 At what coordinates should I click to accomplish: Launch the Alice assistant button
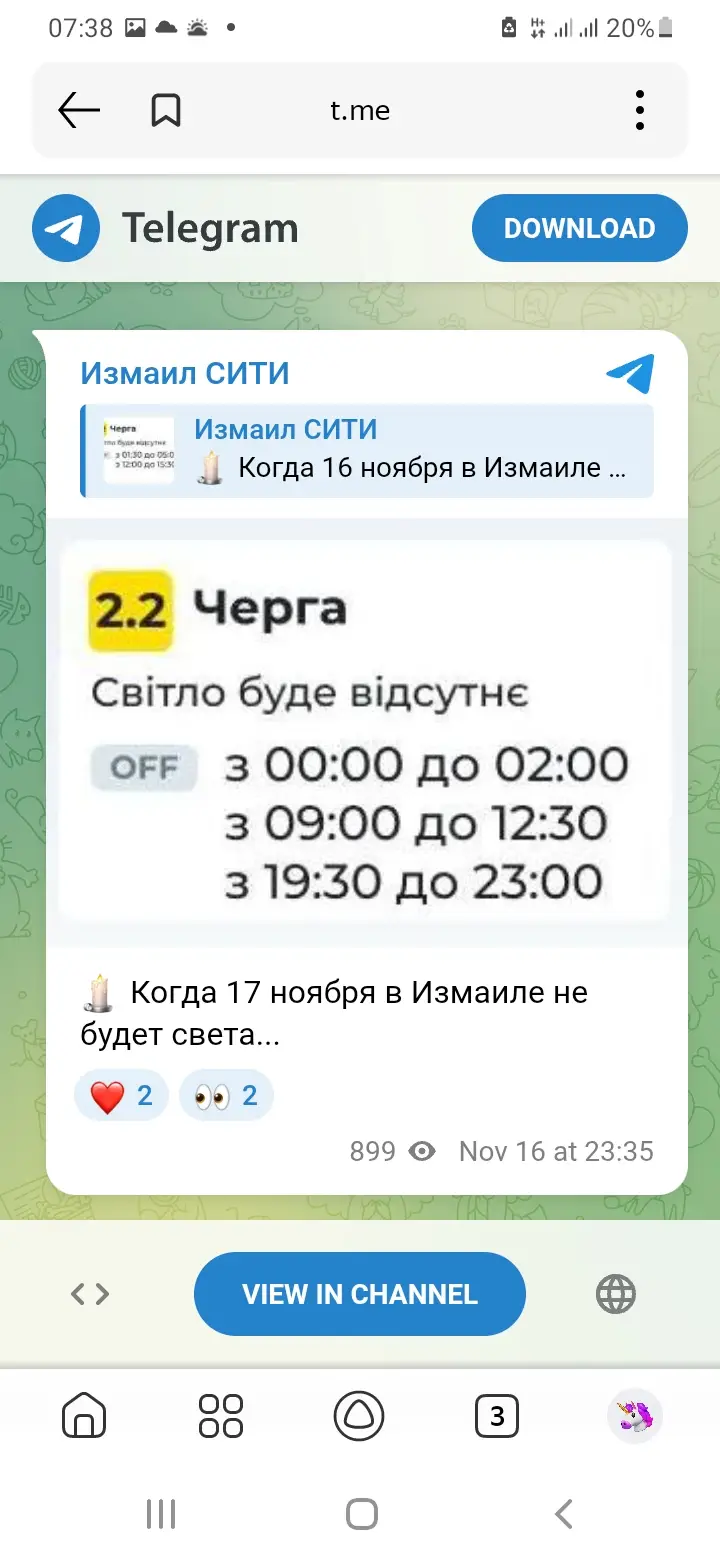[360, 1416]
